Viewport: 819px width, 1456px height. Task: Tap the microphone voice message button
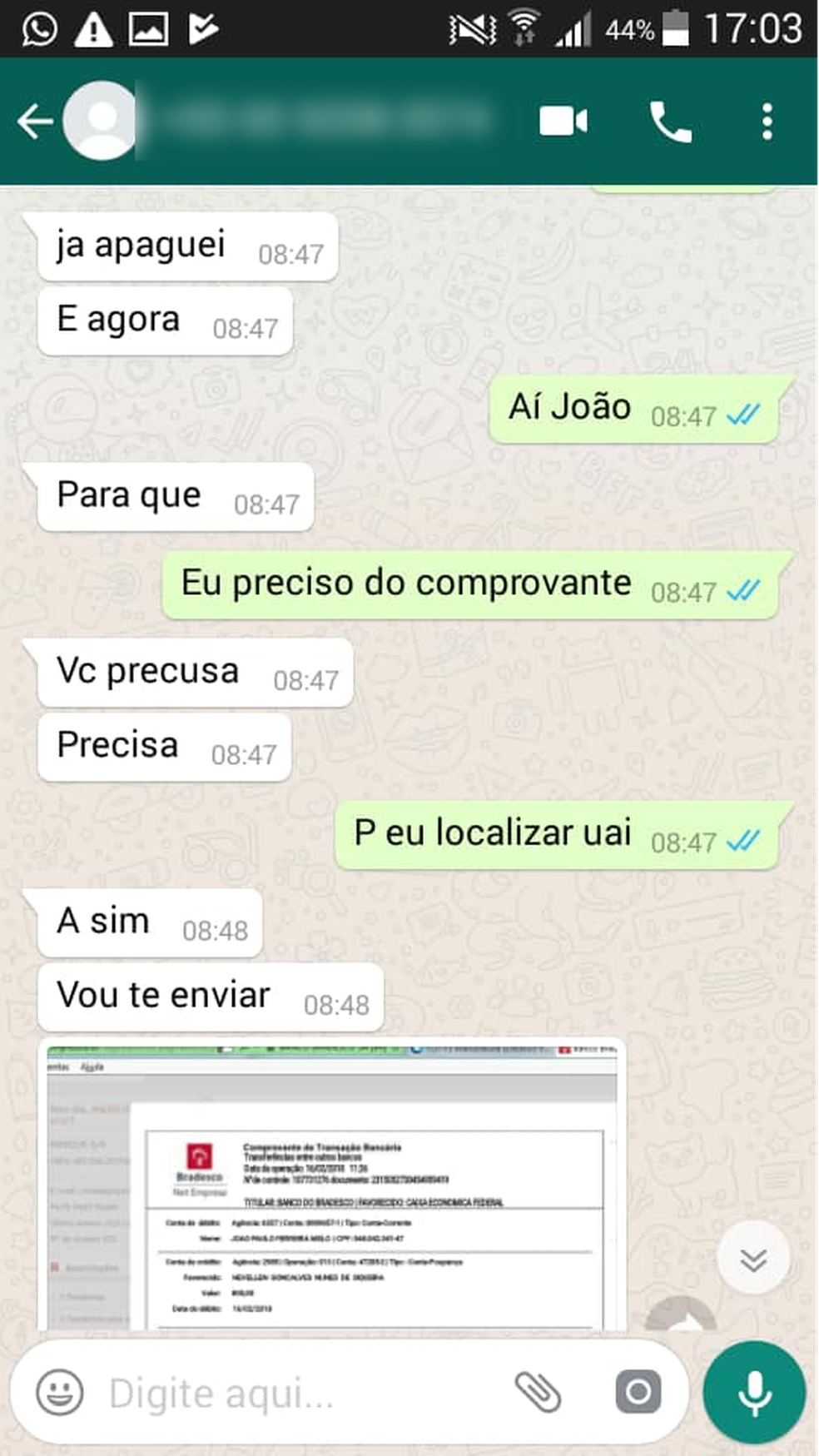coord(754,1392)
